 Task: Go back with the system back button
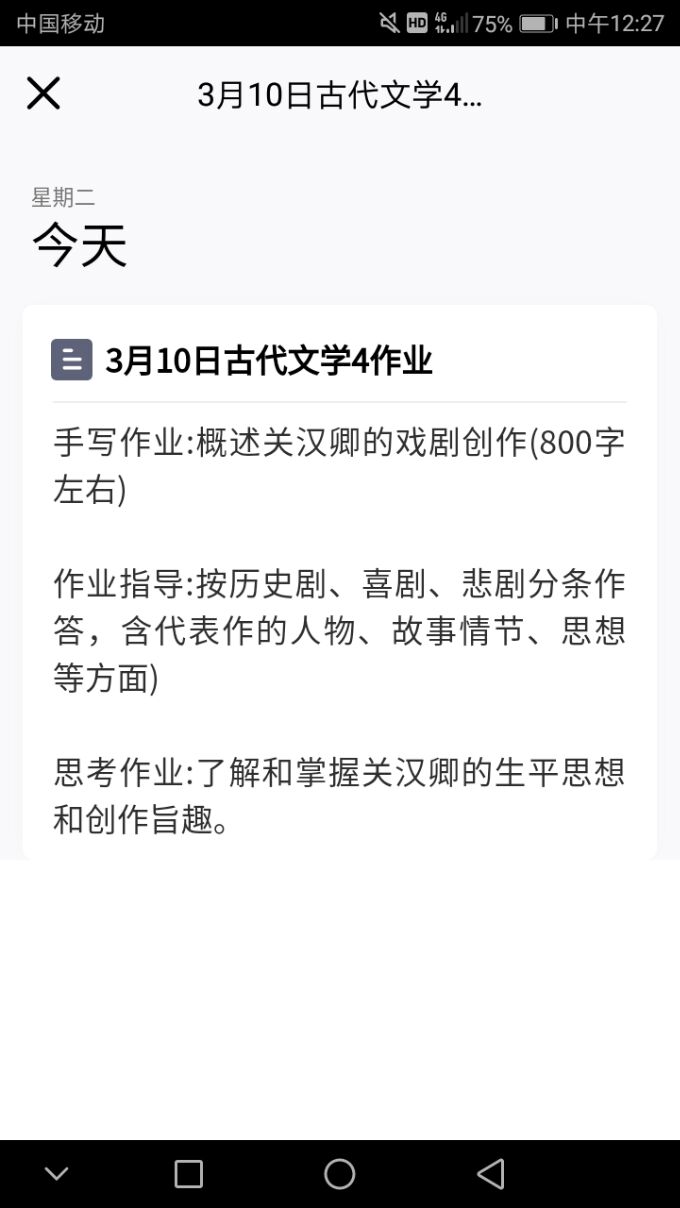(x=490, y=1174)
